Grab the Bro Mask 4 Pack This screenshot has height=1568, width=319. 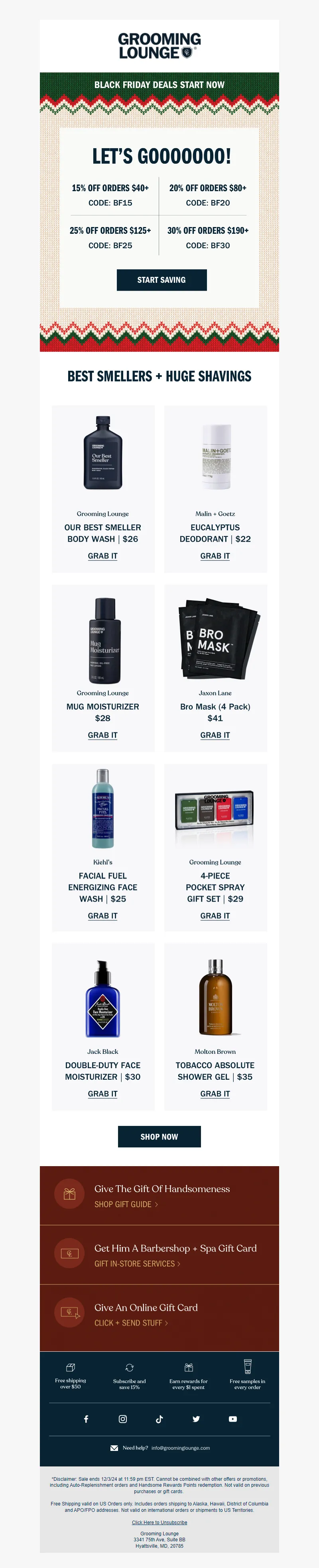point(215,735)
